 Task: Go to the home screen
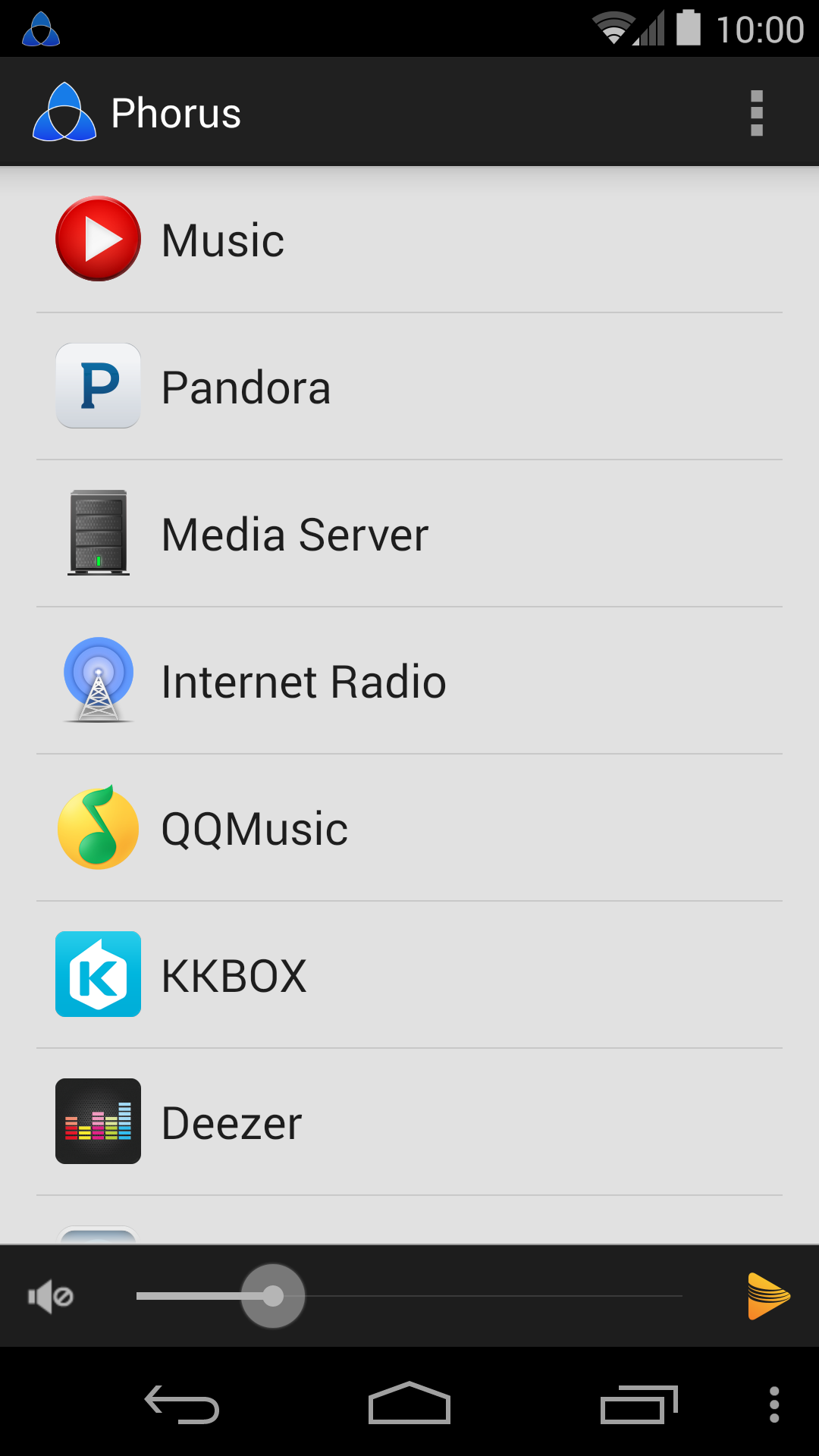(x=409, y=1404)
